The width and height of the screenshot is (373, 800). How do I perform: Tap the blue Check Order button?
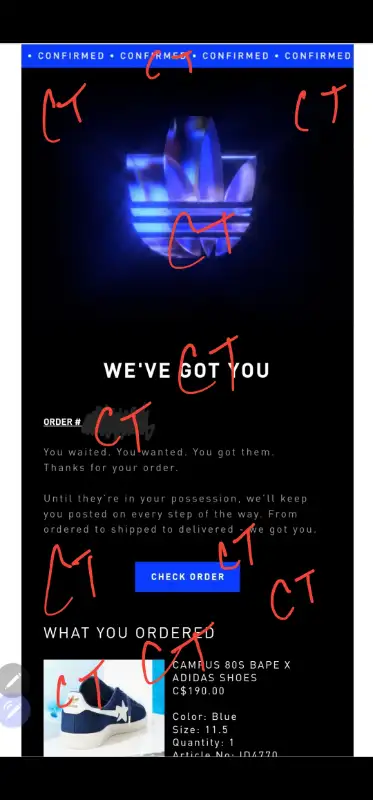187,577
